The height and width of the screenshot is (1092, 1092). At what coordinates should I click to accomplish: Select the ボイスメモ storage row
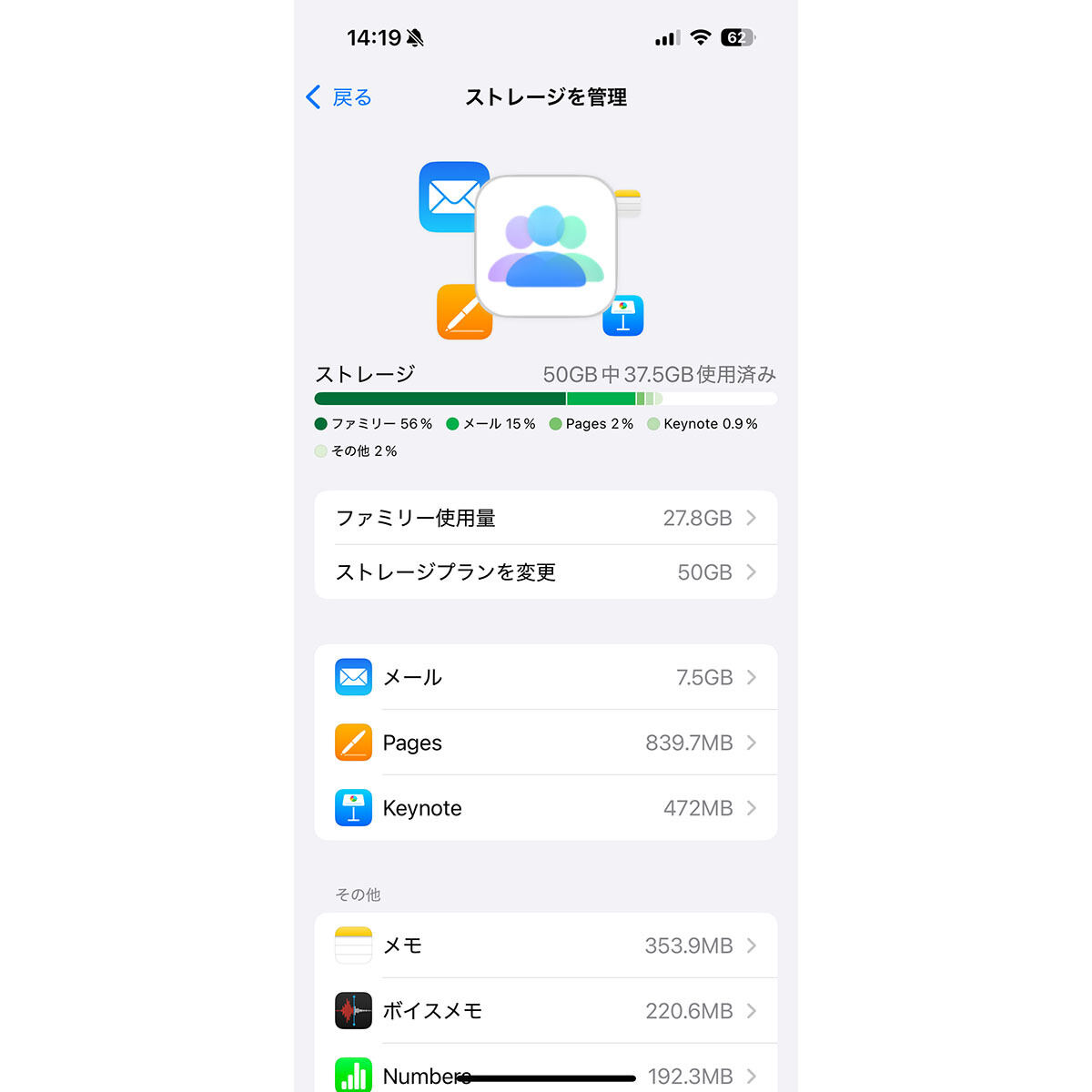545,1011
